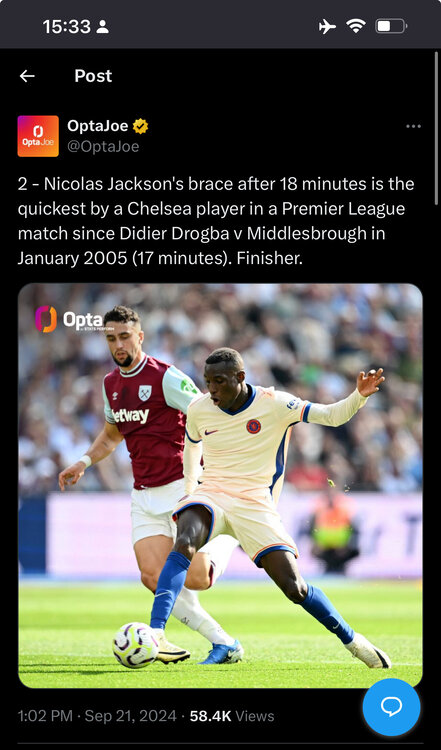
Task: Tap the blue reply floating button
Action: click(391, 707)
